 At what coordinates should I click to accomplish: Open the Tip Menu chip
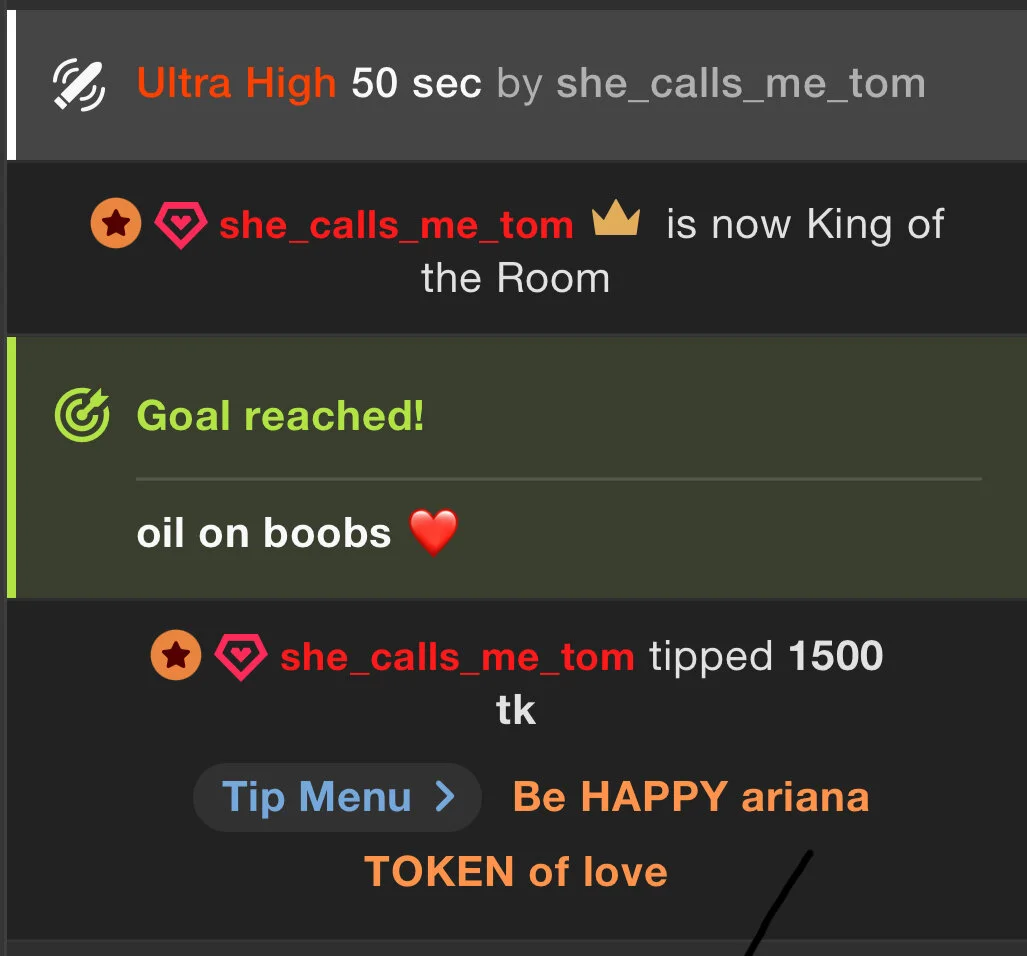(x=337, y=797)
